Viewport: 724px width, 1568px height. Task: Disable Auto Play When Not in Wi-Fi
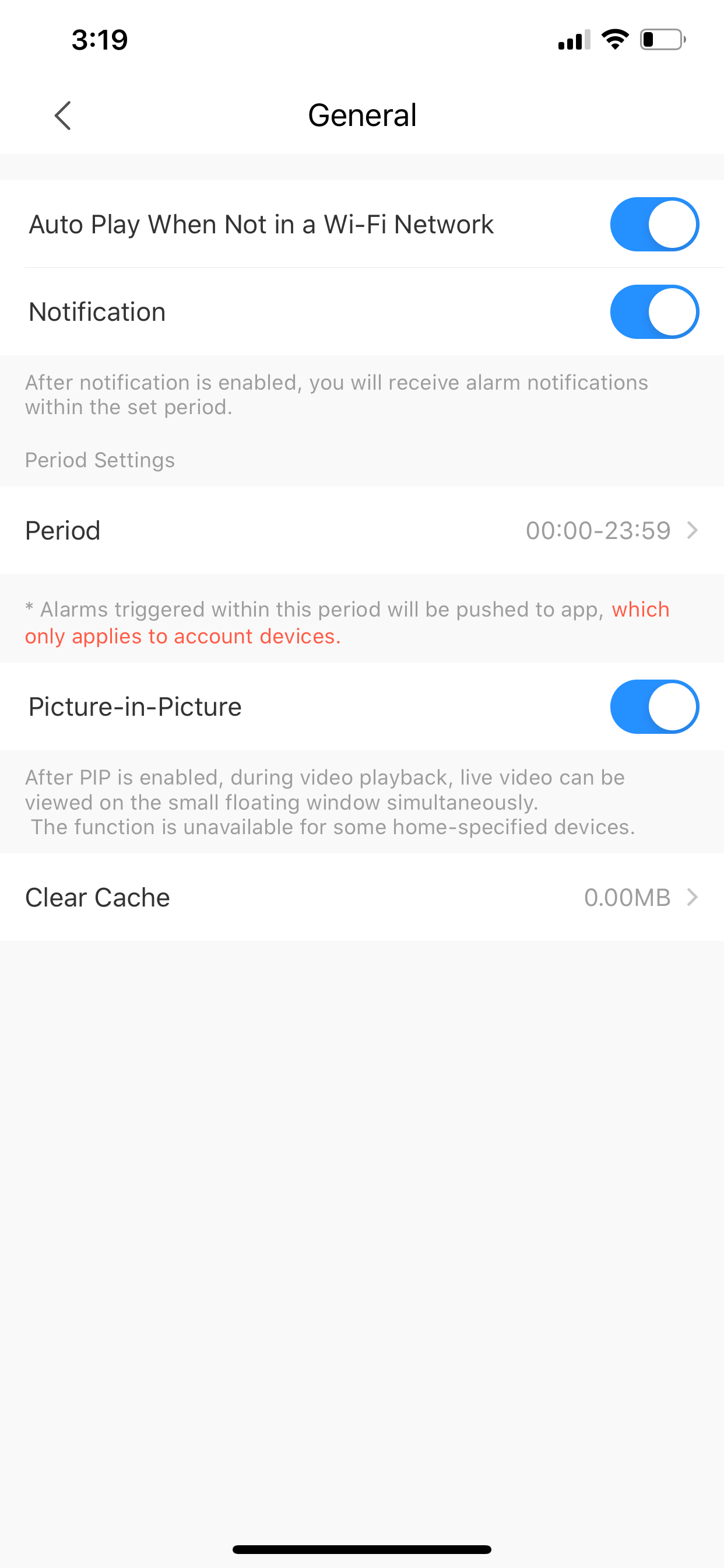tap(654, 224)
